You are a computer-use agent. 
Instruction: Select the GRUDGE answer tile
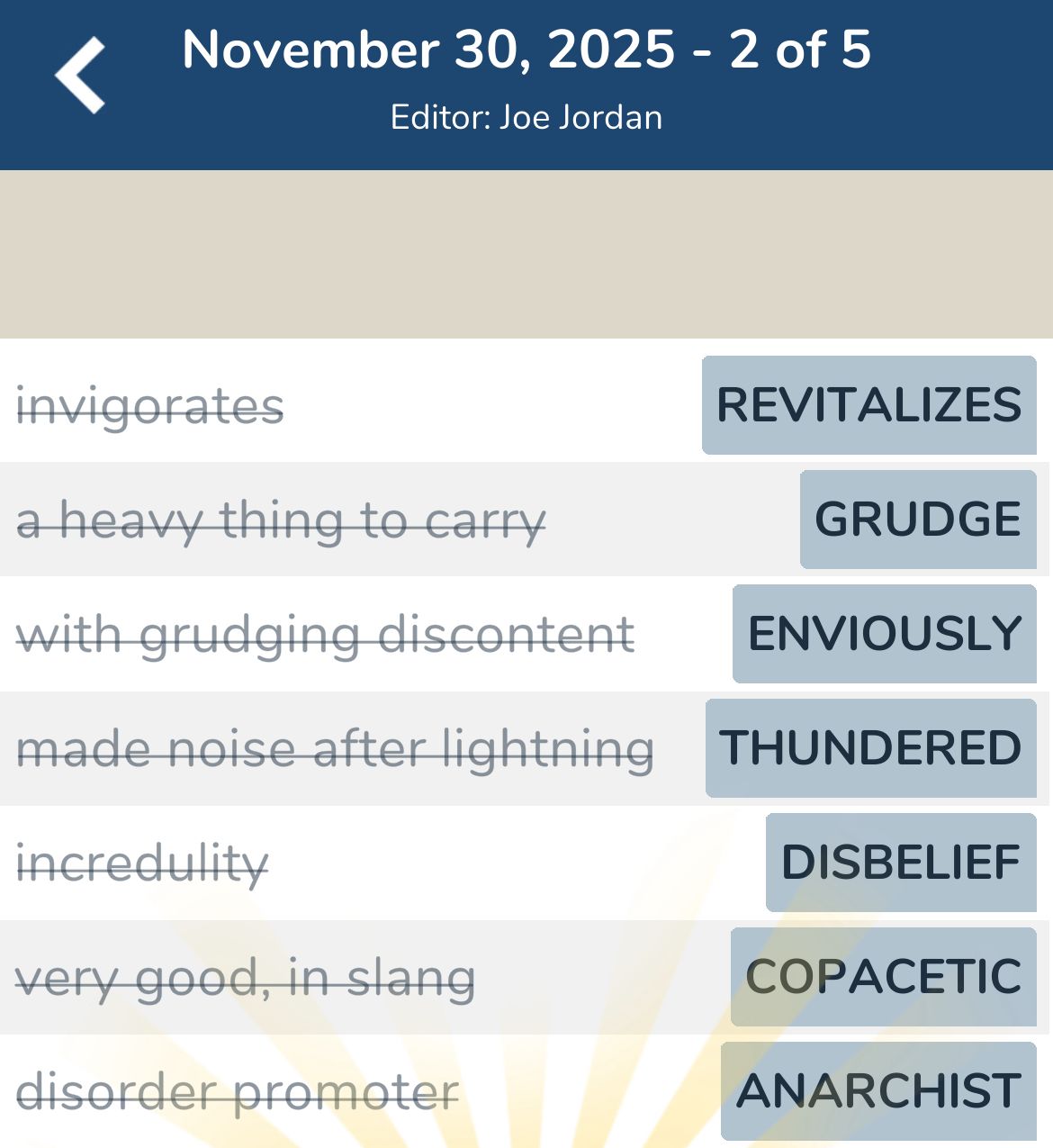[917, 519]
